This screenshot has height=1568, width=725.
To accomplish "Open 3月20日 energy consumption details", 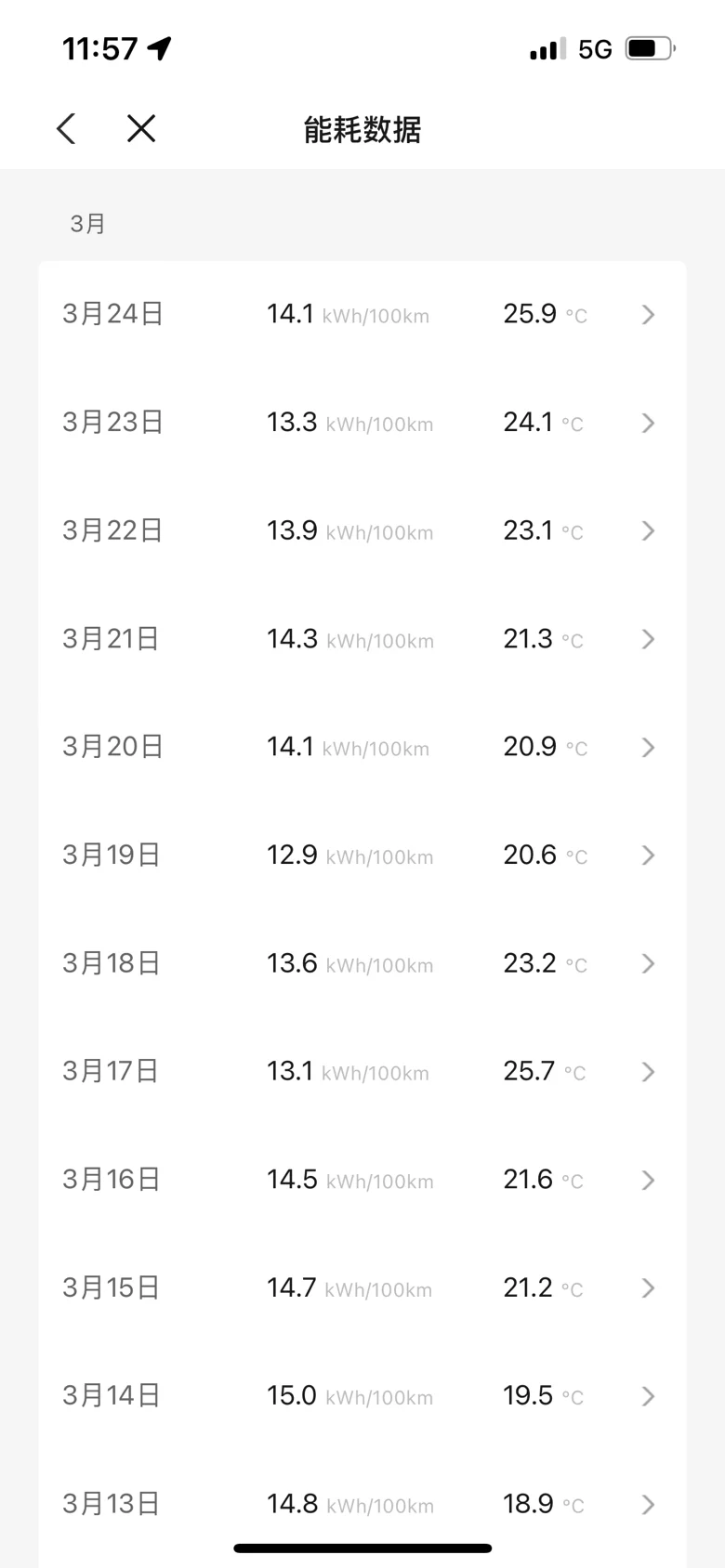I will point(362,747).
